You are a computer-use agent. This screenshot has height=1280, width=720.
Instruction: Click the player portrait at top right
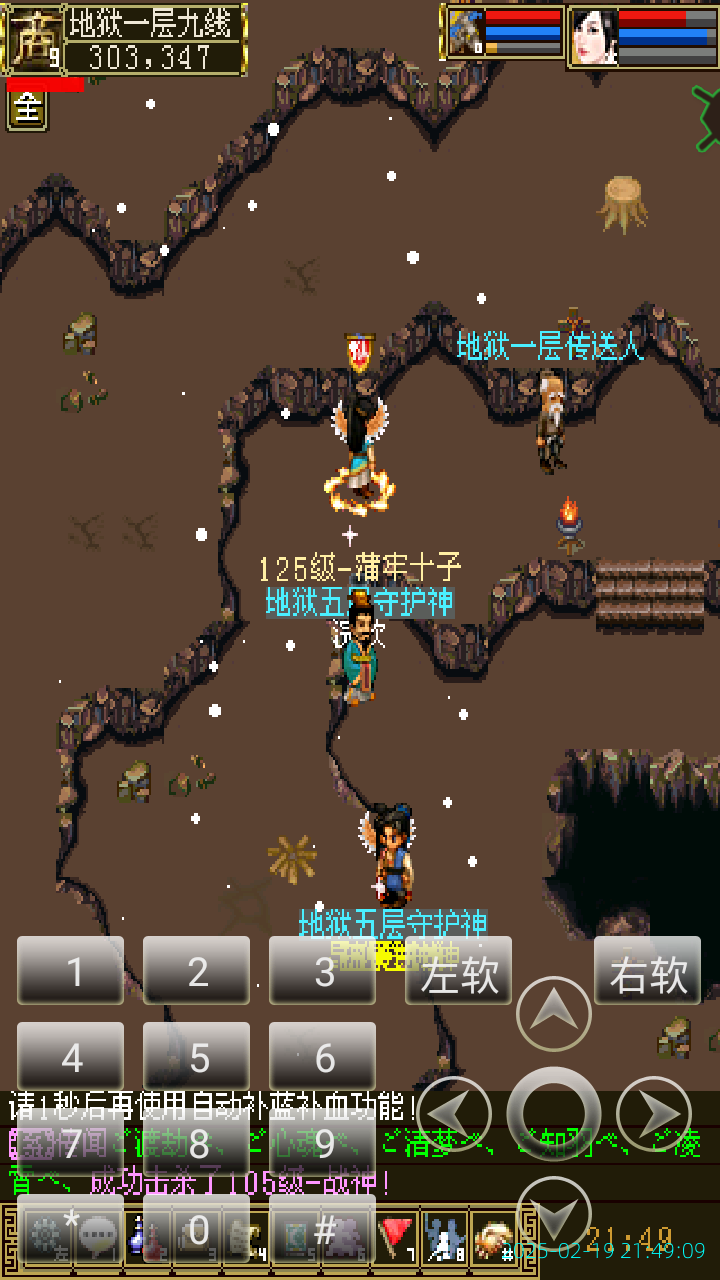click(x=595, y=35)
